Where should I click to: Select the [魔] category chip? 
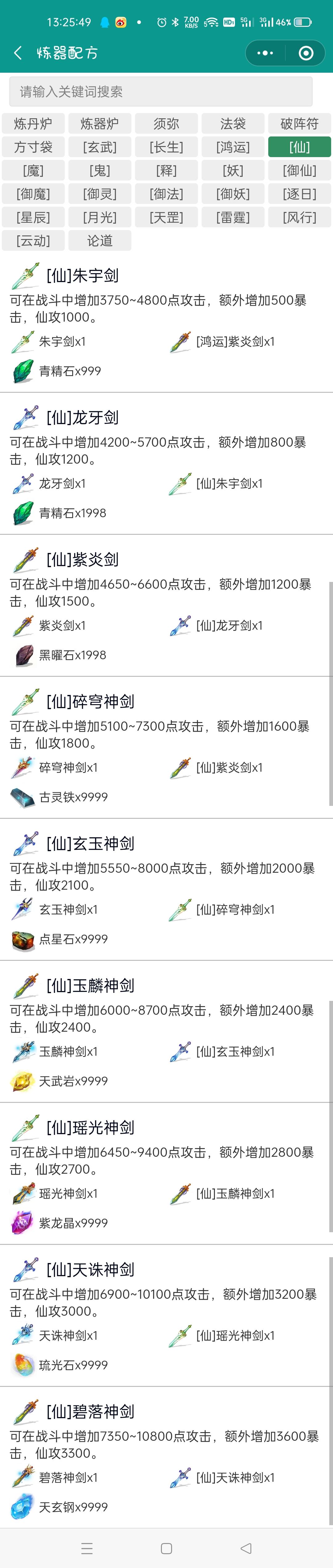[x=33, y=170]
